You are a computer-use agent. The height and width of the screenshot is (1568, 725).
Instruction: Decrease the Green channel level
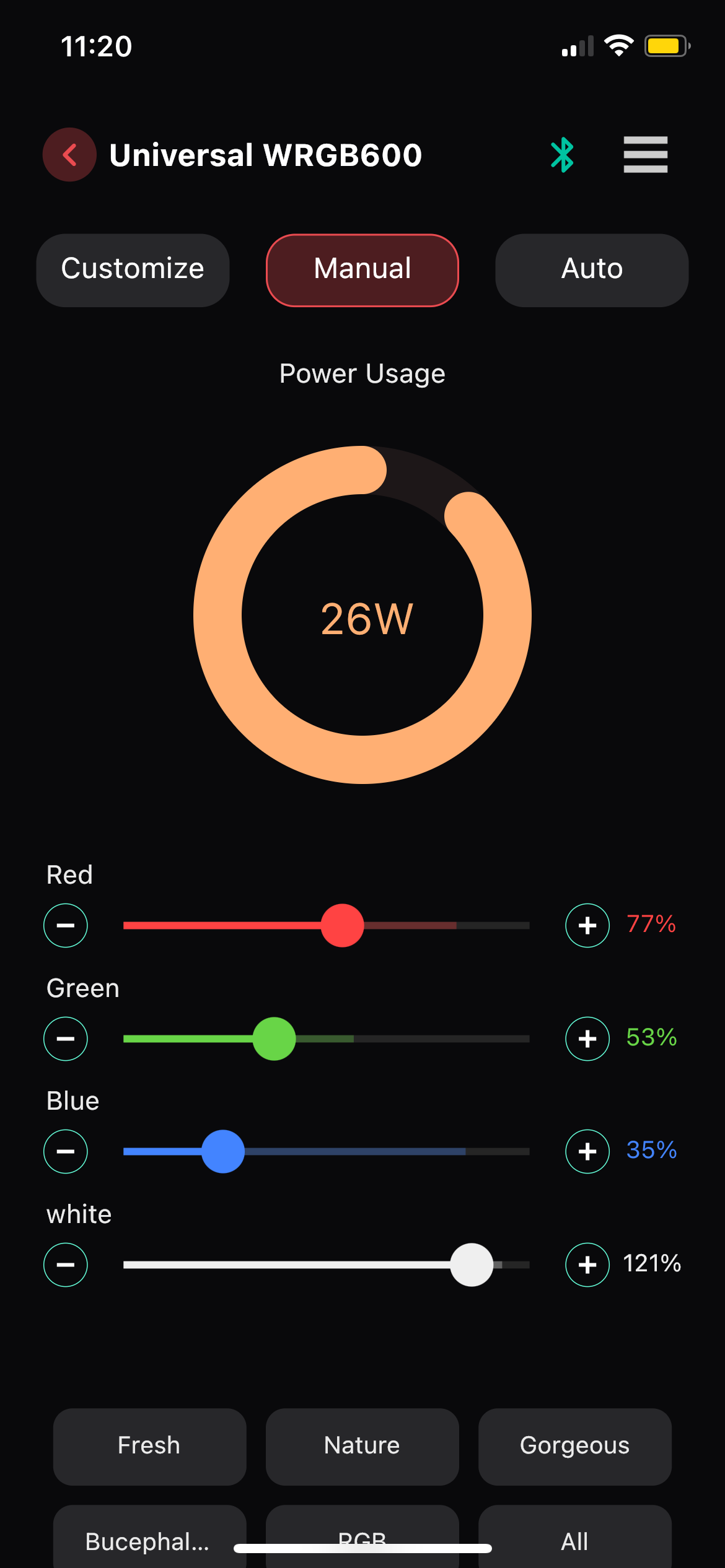coord(66,1039)
